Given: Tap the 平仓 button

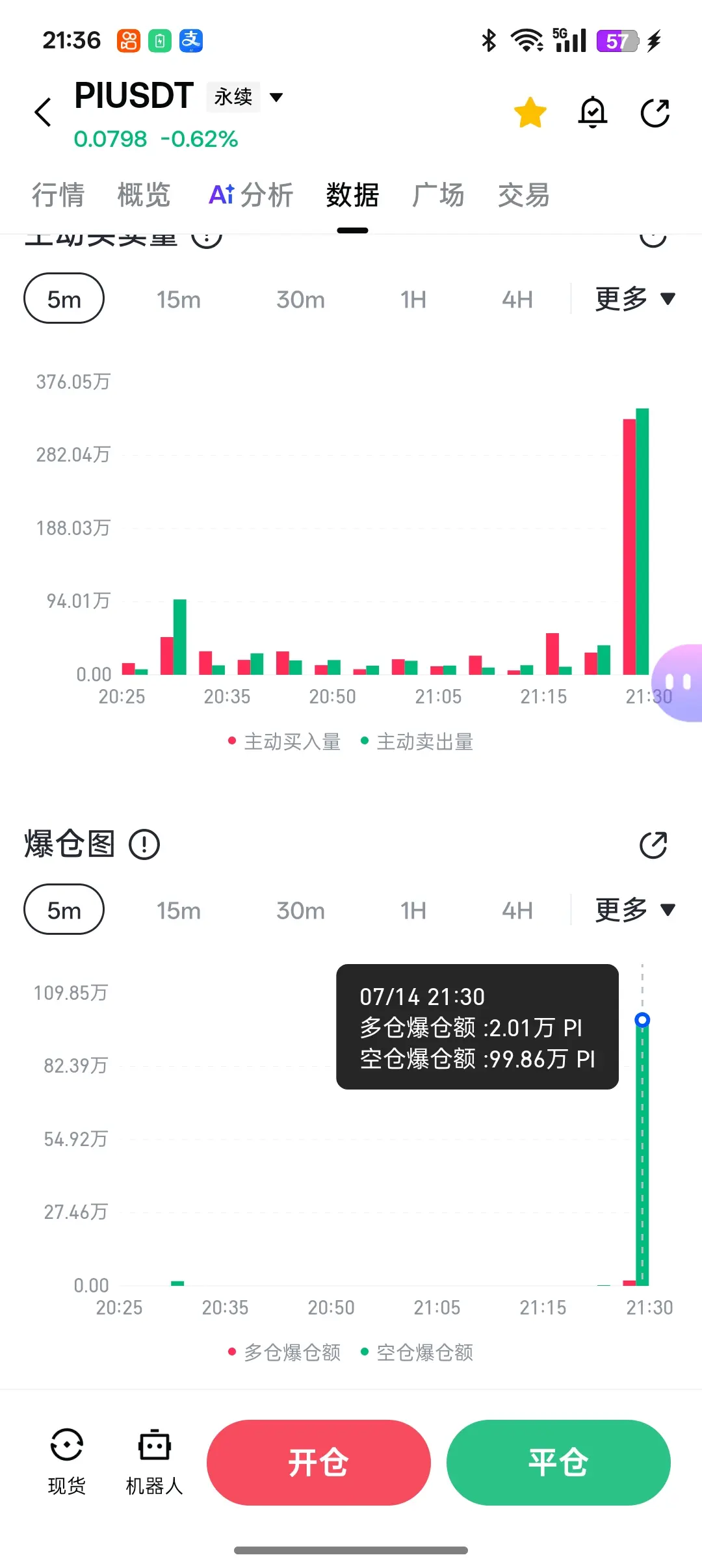Looking at the screenshot, I should [x=558, y=1463].
